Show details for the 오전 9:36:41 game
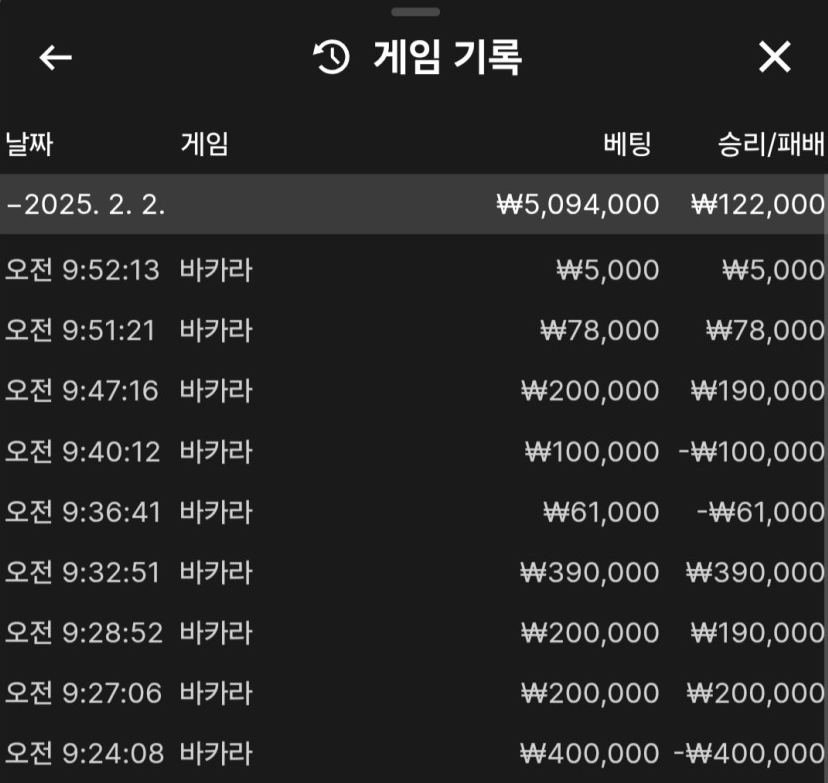This screenshot has height=783, width=828. 414,512
